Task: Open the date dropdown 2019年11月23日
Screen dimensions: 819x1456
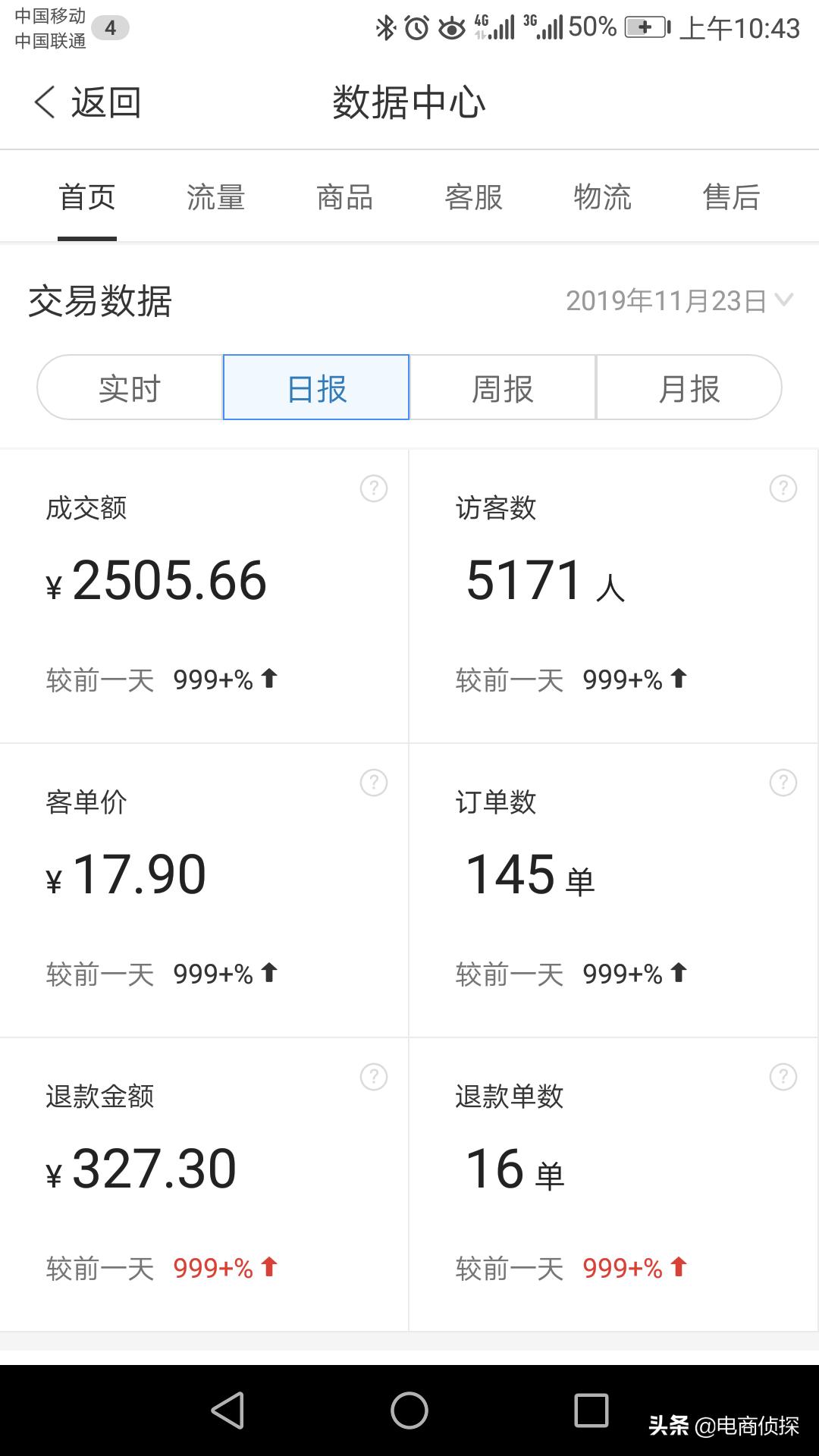Action: [x=679, y=301]
